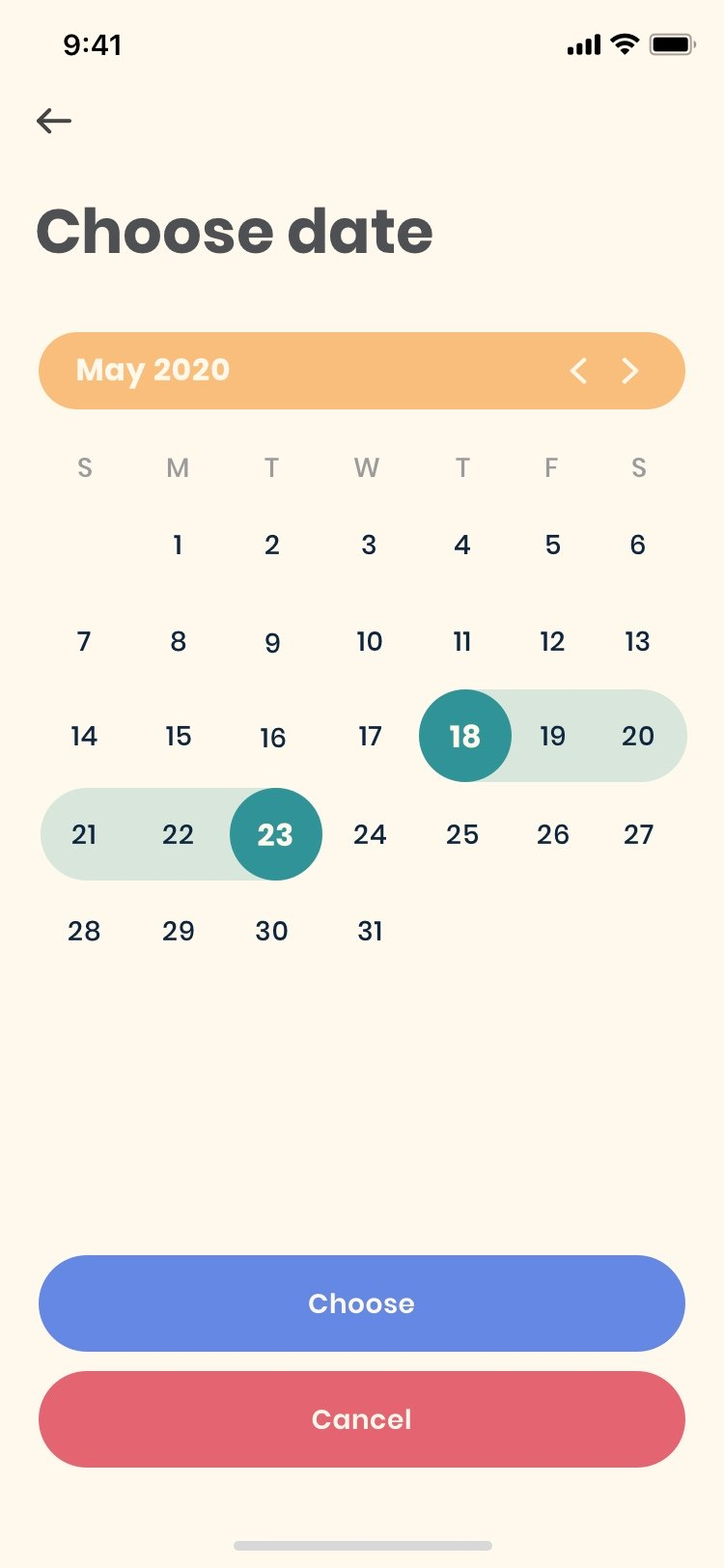Select May 10 in the calendar

[x=369, y=641]
